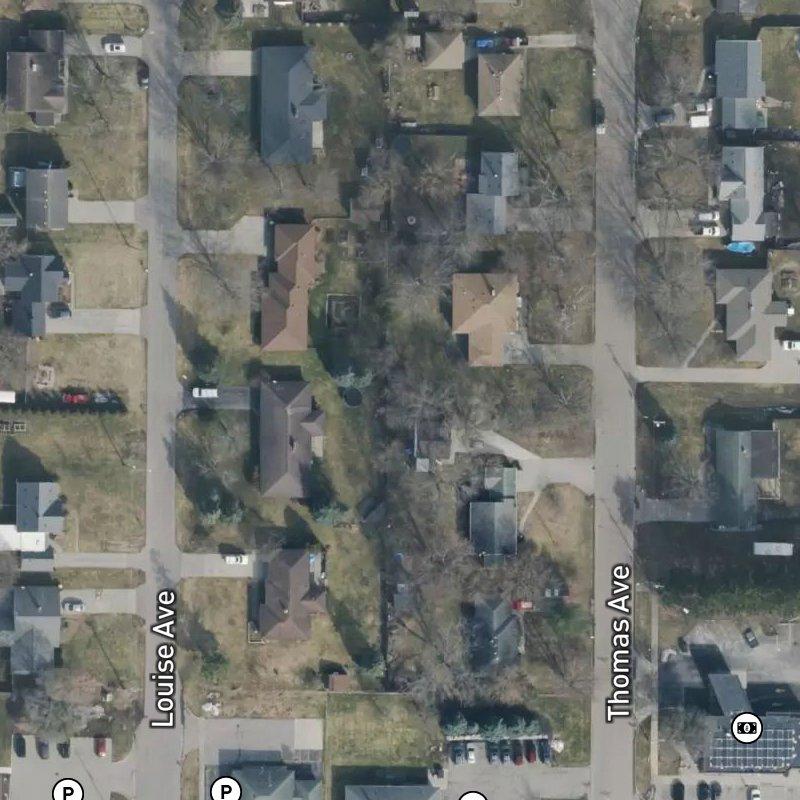This screenshot has height=800, width=800.
Task: Select the parking marker west of Louise Ave
Action: pyautogui.click(x=67, y=791)
